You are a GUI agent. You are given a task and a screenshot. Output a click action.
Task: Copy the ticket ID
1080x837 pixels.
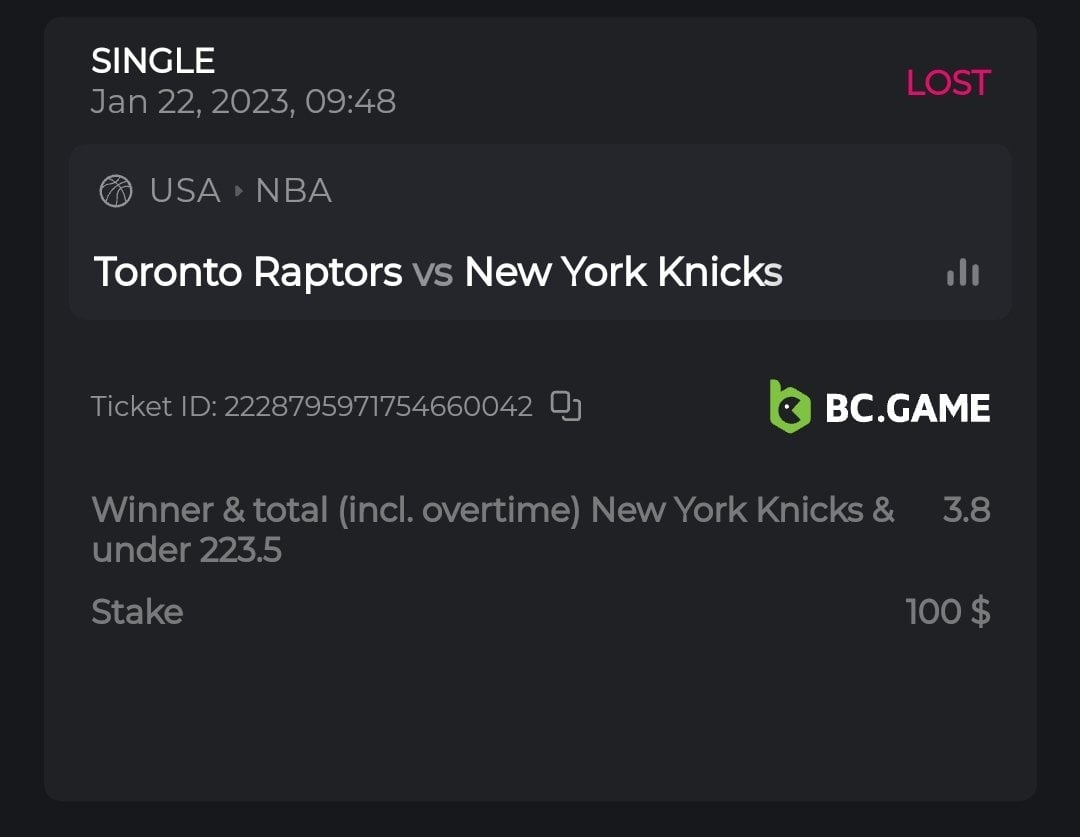[566, 406]
